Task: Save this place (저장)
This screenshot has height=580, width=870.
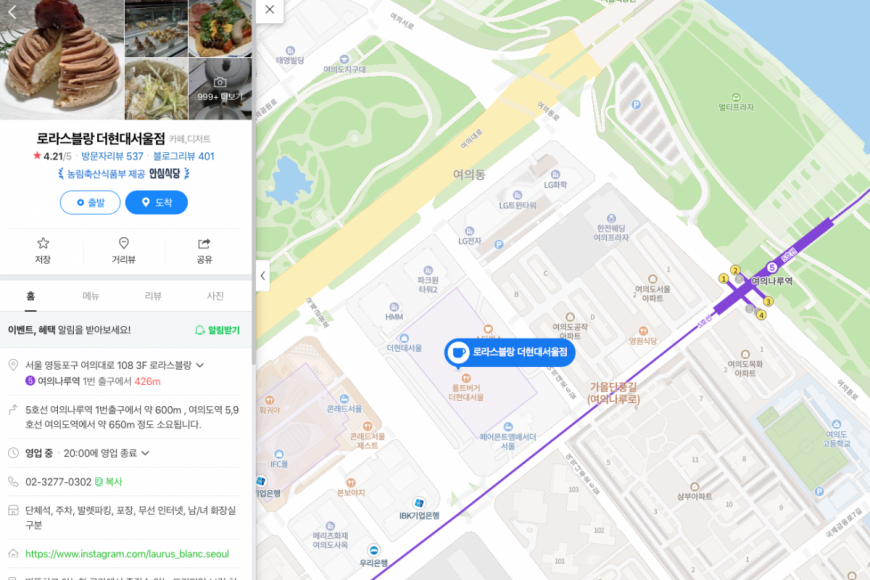Action: [x=43, y=250]
